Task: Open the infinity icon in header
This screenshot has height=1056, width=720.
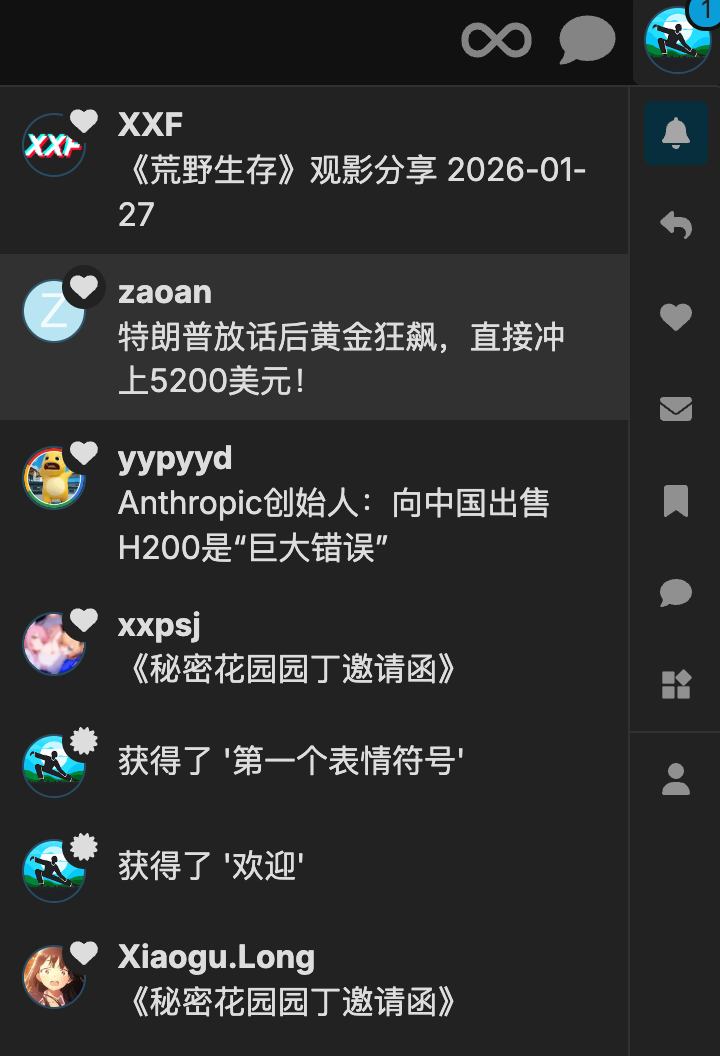Action: pyautogui.click(x=496, y=40)
